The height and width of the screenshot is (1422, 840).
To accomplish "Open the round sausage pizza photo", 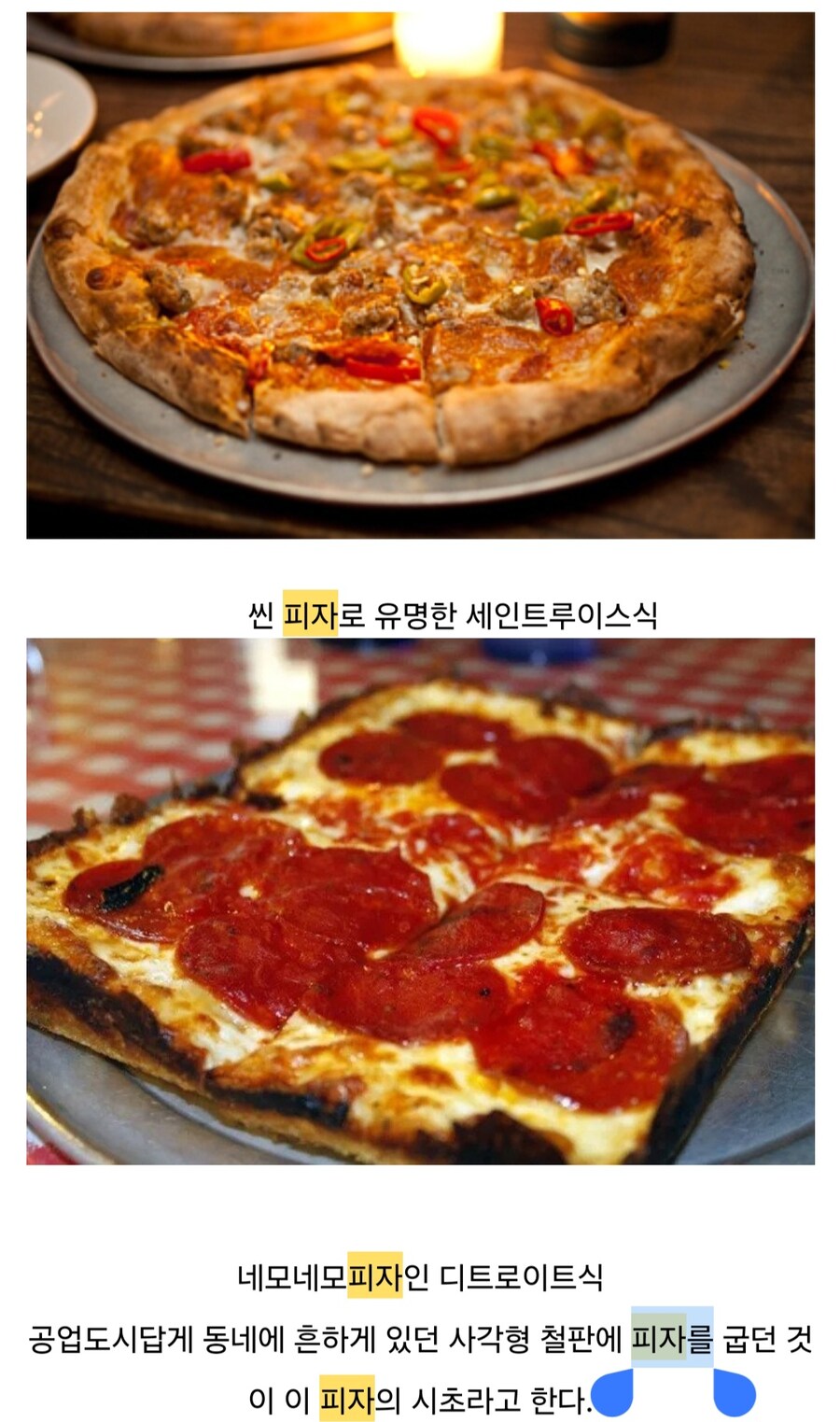I will (x=420, y=275).
